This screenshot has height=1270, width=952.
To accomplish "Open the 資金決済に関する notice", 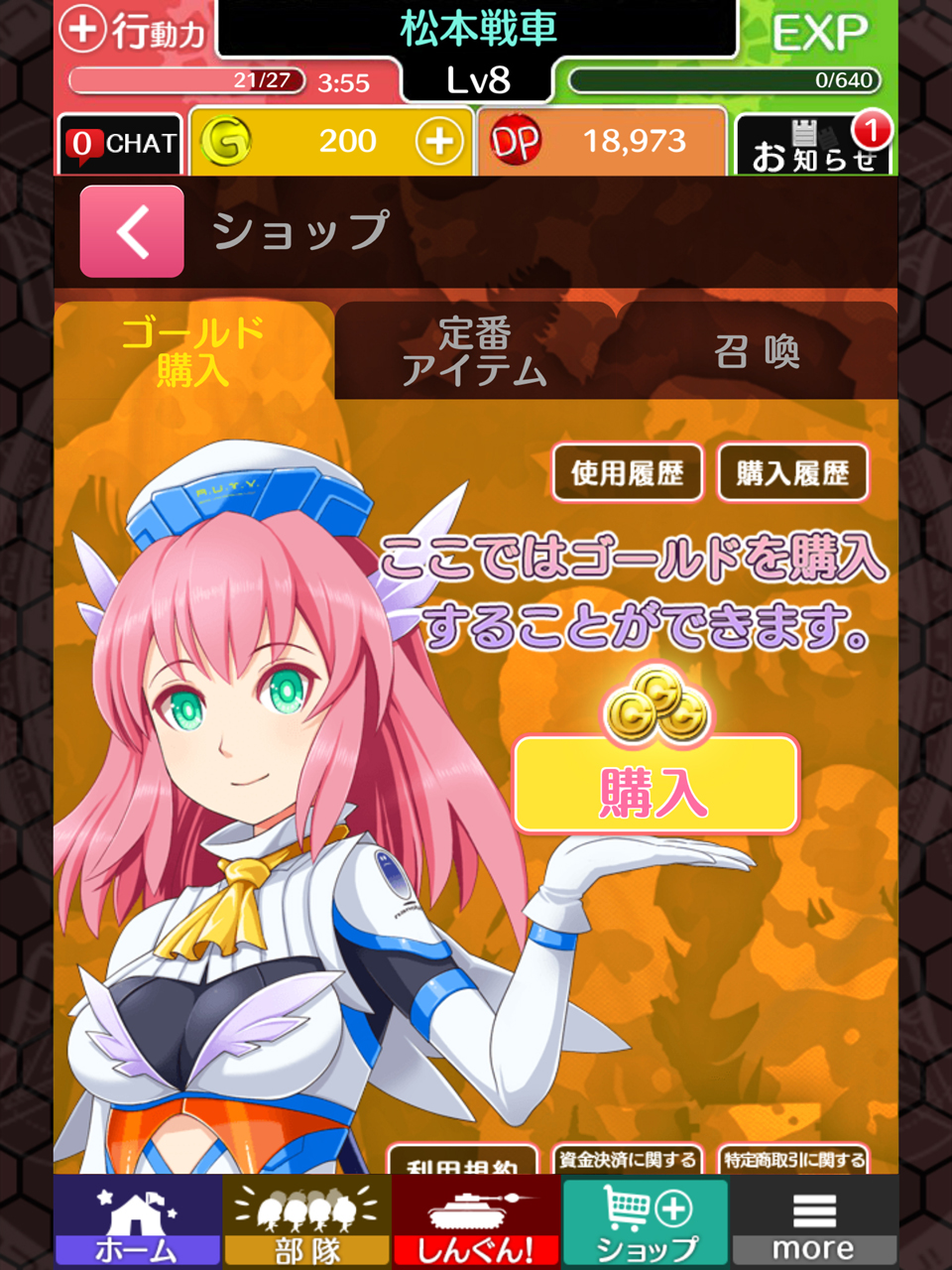I will [x=627, y=1160].
